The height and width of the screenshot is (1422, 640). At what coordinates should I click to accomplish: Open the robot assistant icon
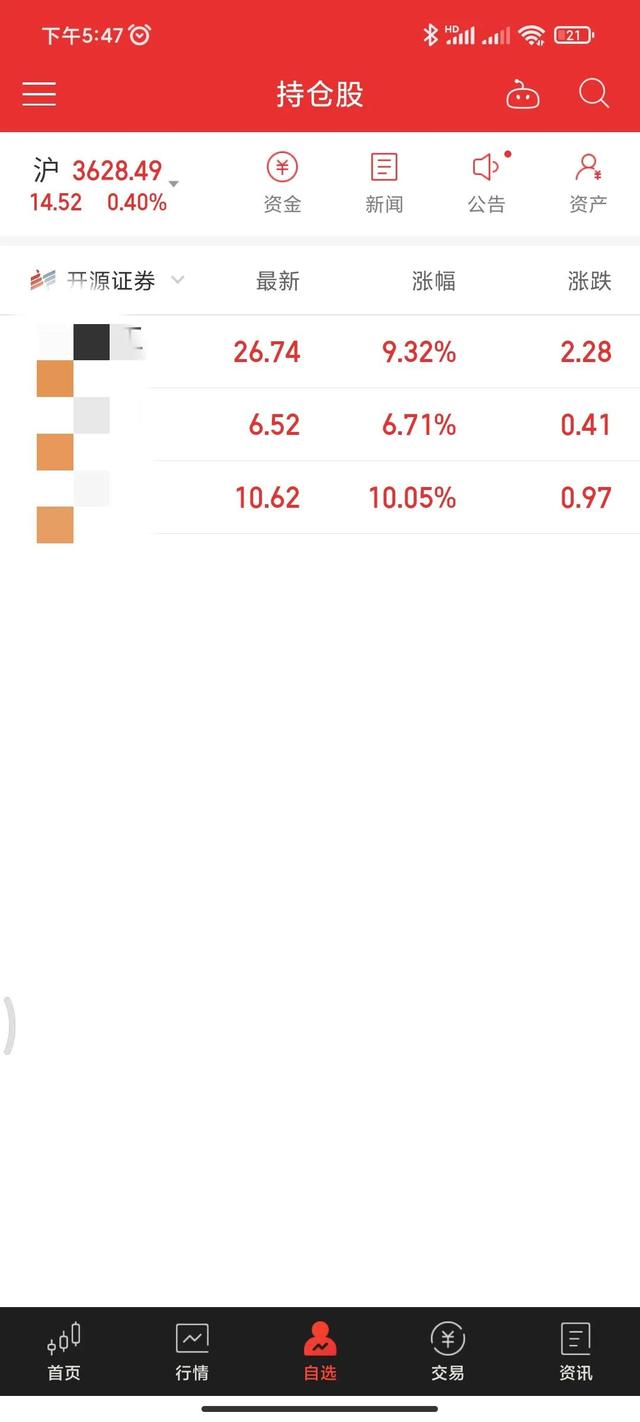pos(522,95)
